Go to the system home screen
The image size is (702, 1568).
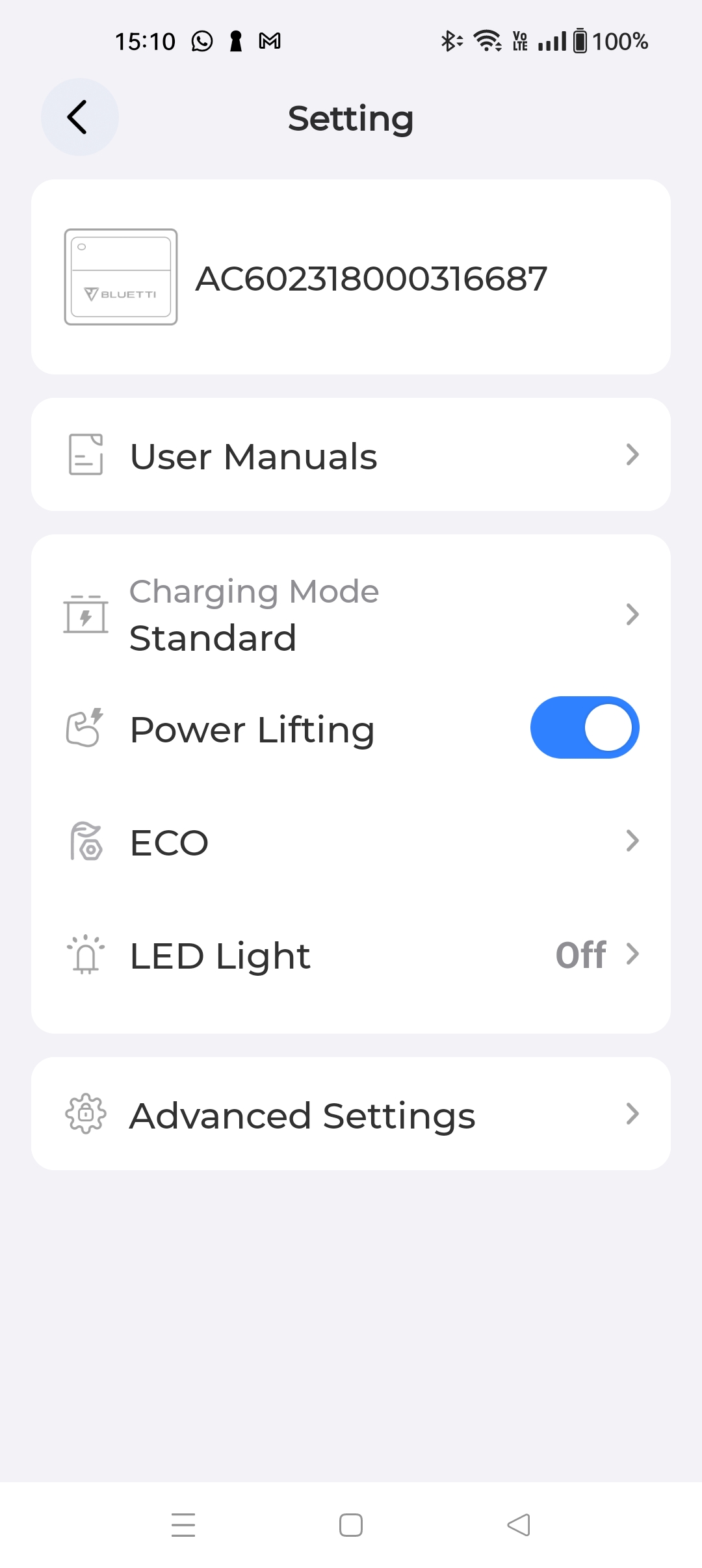click(x=351, y=1525)
